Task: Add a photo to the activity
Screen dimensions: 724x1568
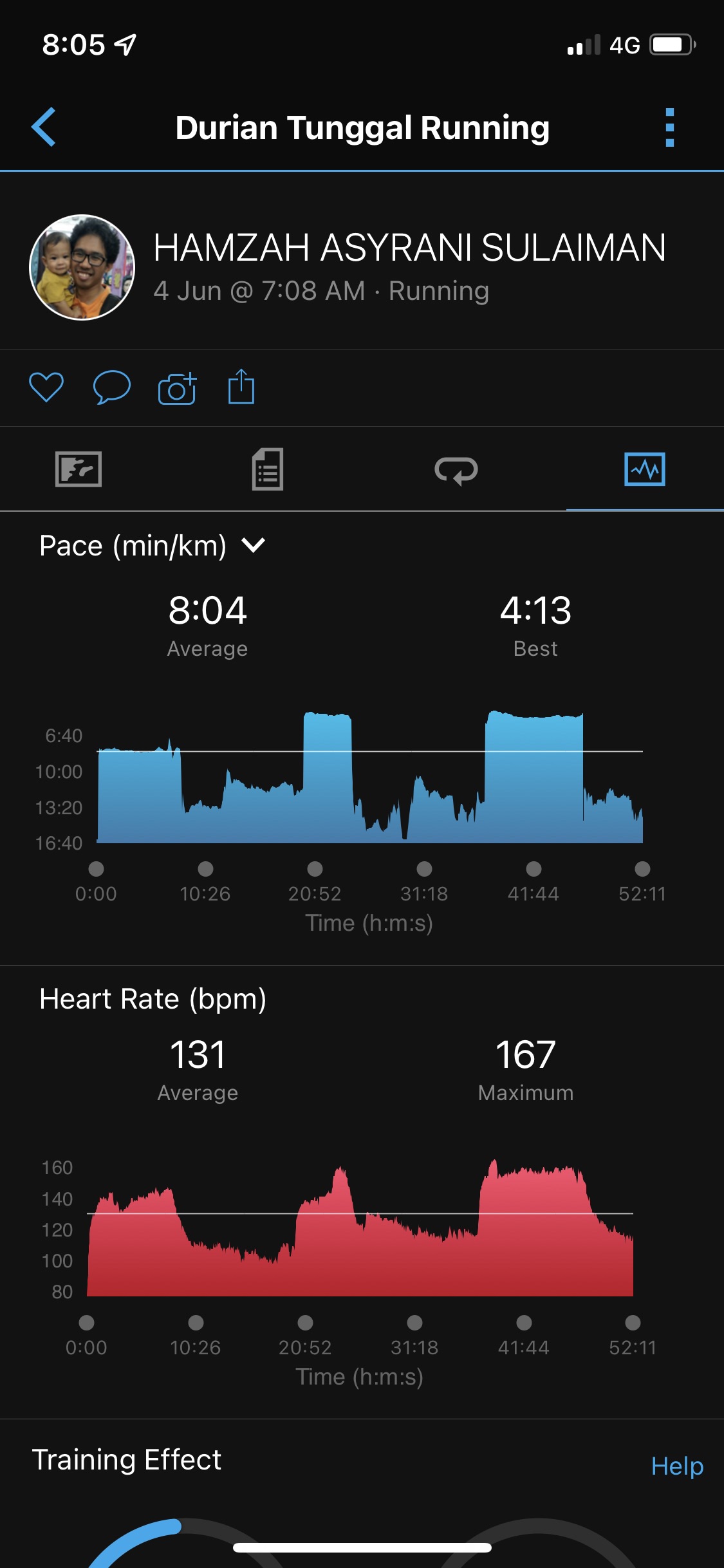Action: coord(177,388)
